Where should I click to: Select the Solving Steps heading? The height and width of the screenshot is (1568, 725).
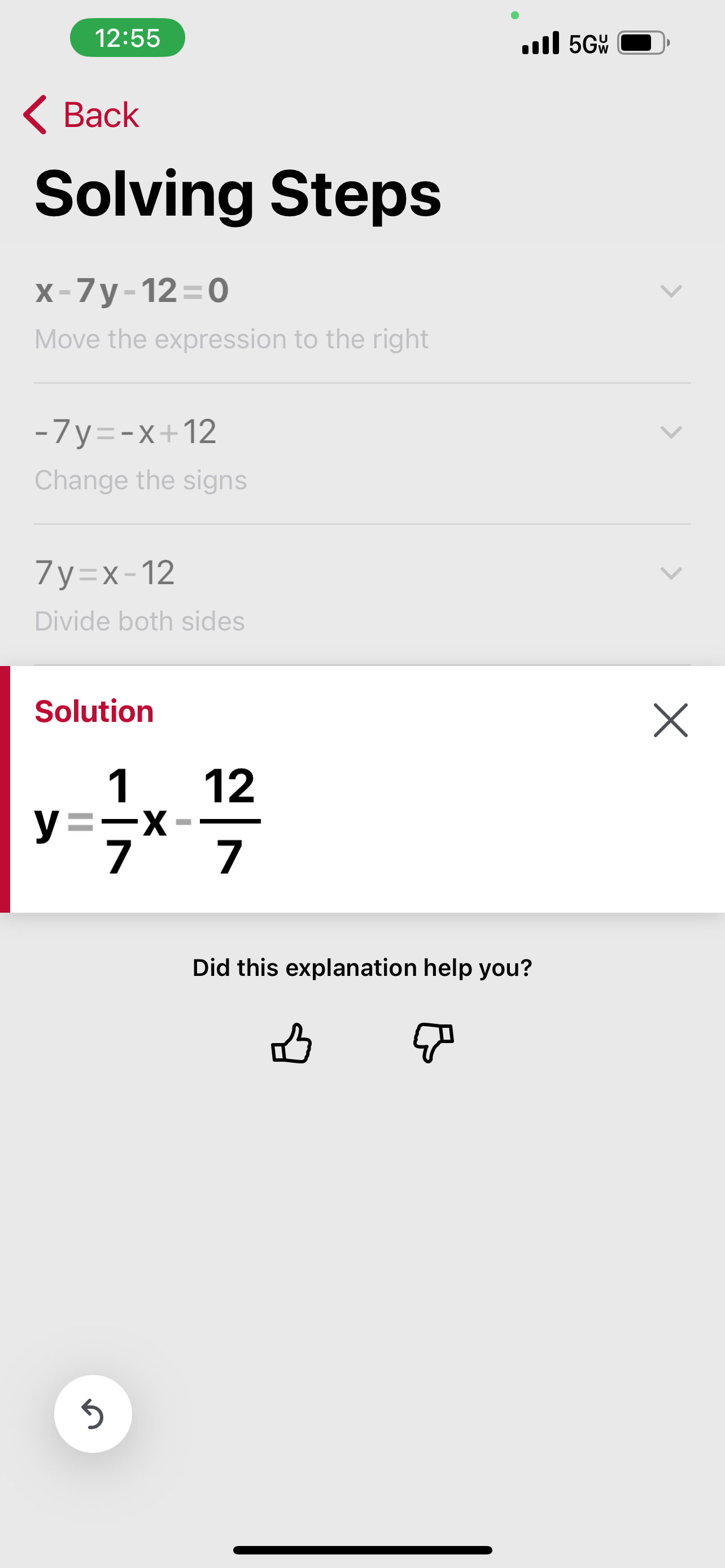coord(237,192)
